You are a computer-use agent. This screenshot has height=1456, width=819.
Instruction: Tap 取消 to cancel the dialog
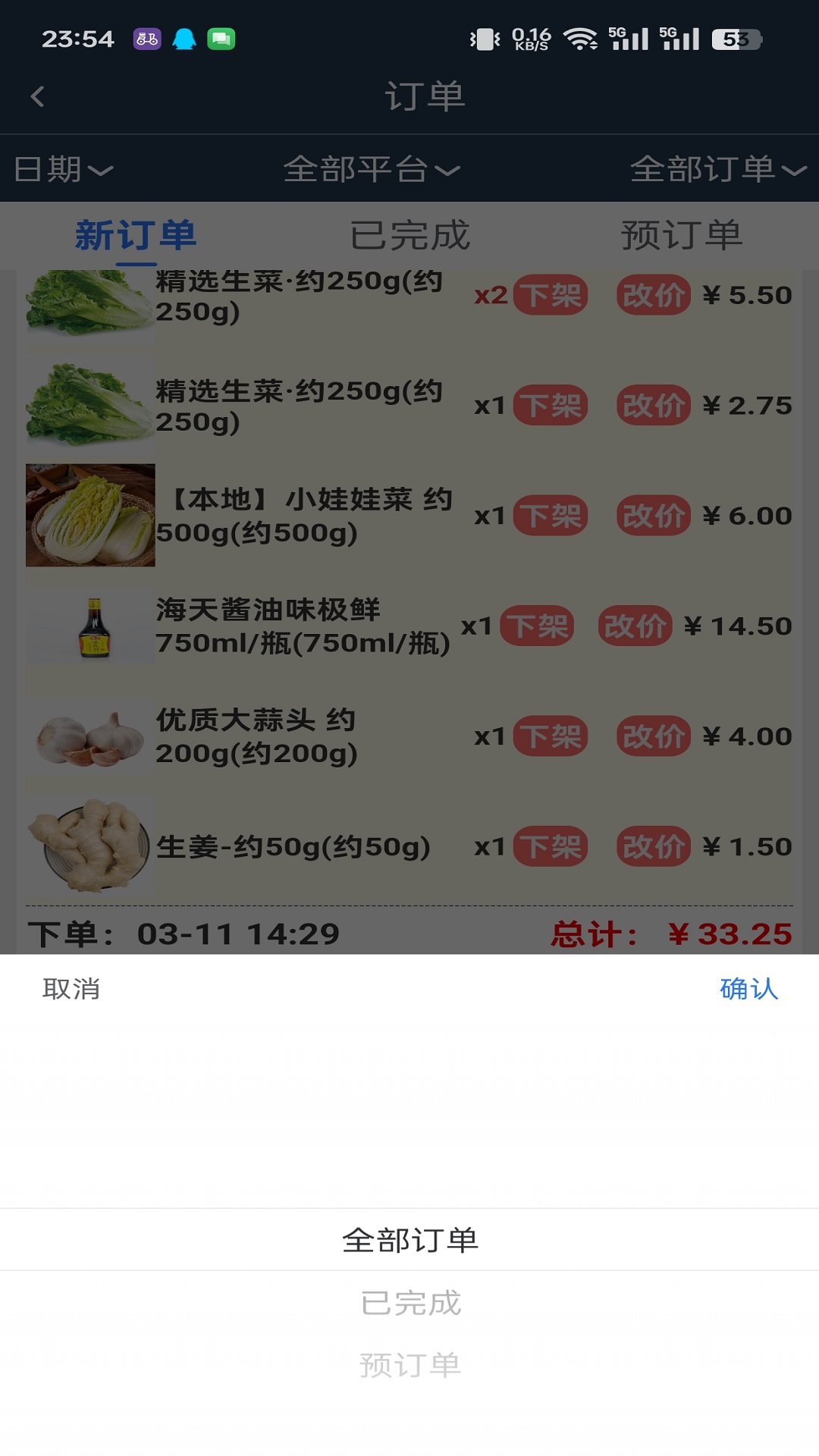tap(70, 990)
